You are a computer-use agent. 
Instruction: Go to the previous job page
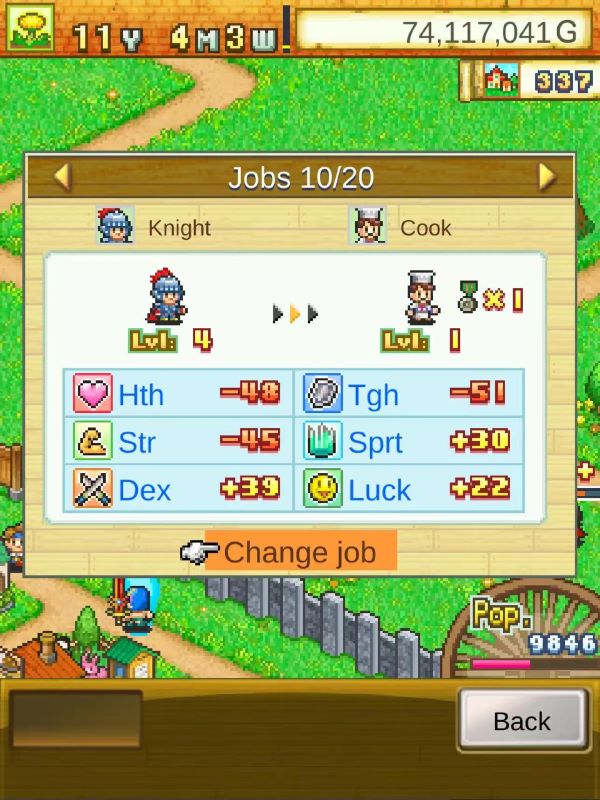(62, 178)
